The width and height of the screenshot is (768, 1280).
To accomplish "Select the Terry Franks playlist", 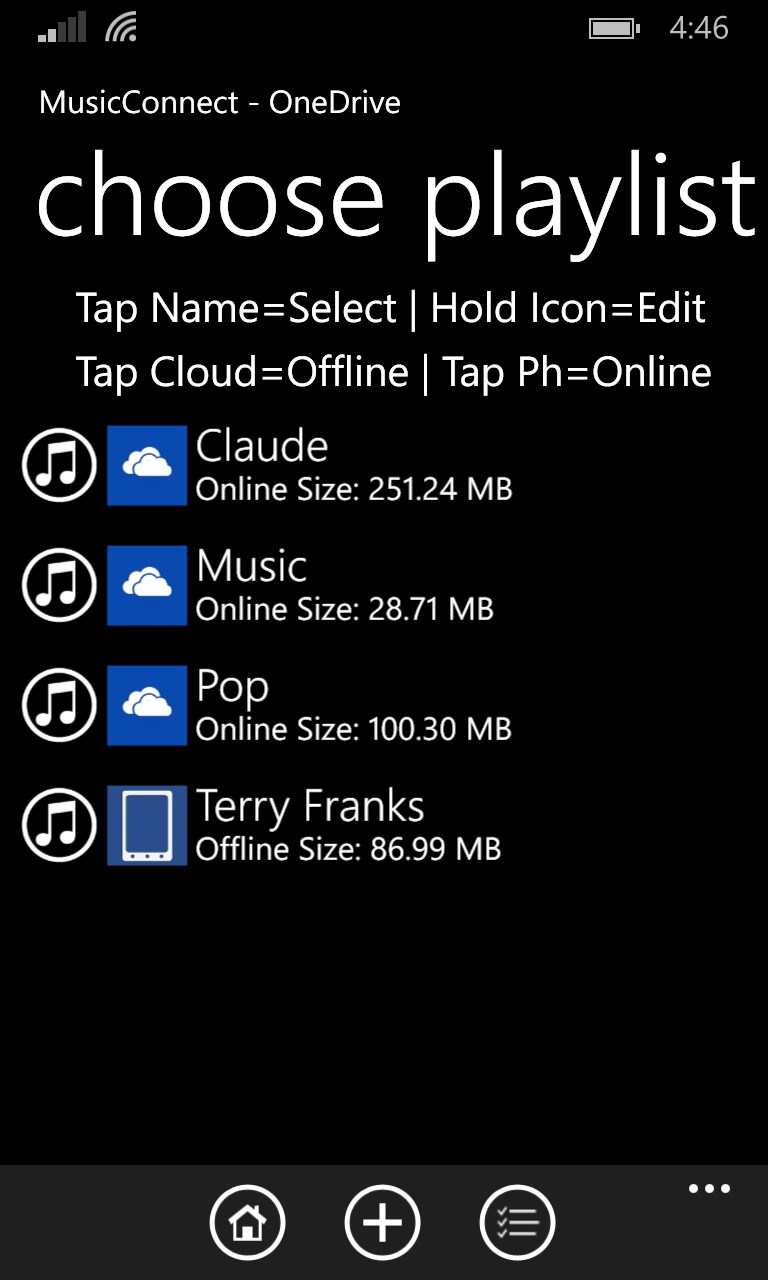I will (310, 807).
